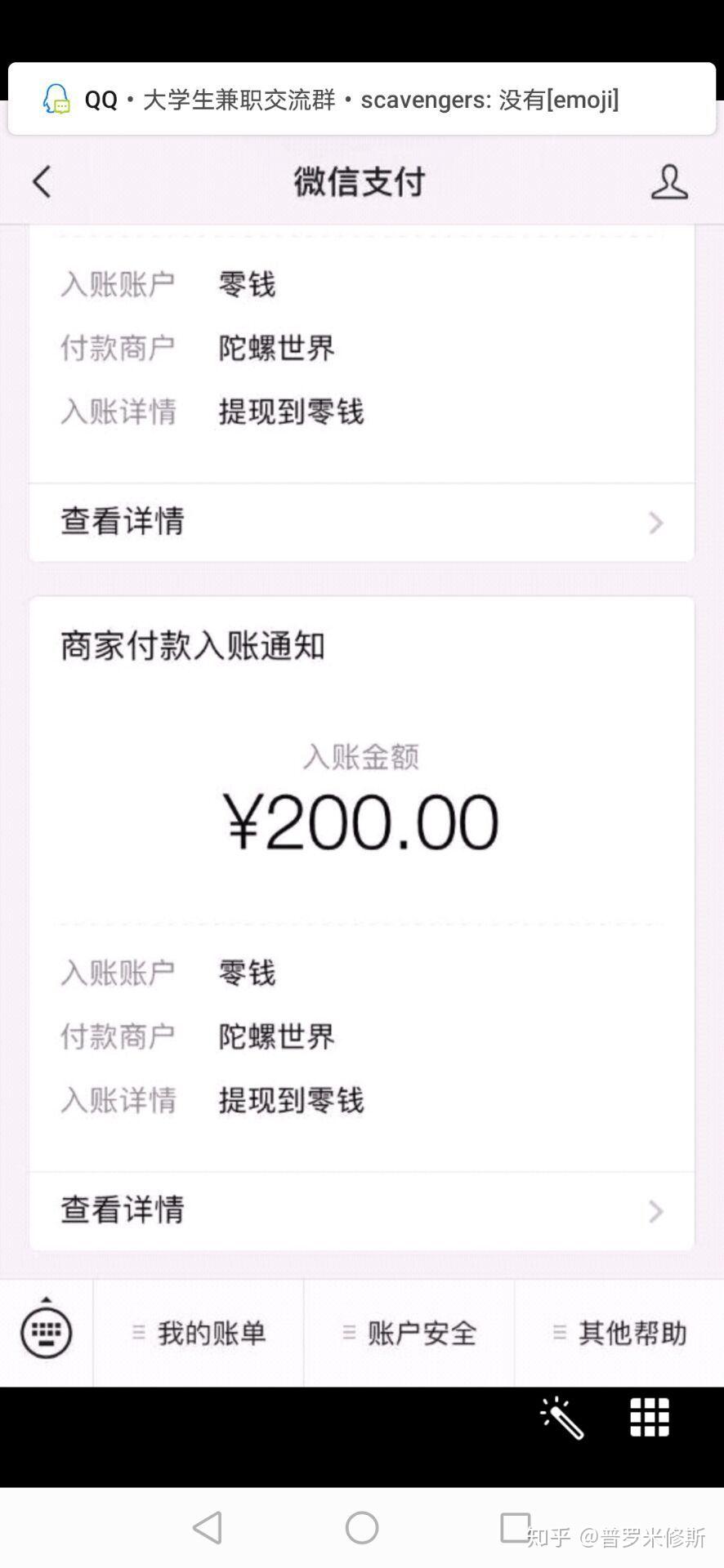Image resolution: width=724 pixels, height=1568 pixels.
Task: Open 查看详情 of the ¥200.00 payment
Action: 362,1210
